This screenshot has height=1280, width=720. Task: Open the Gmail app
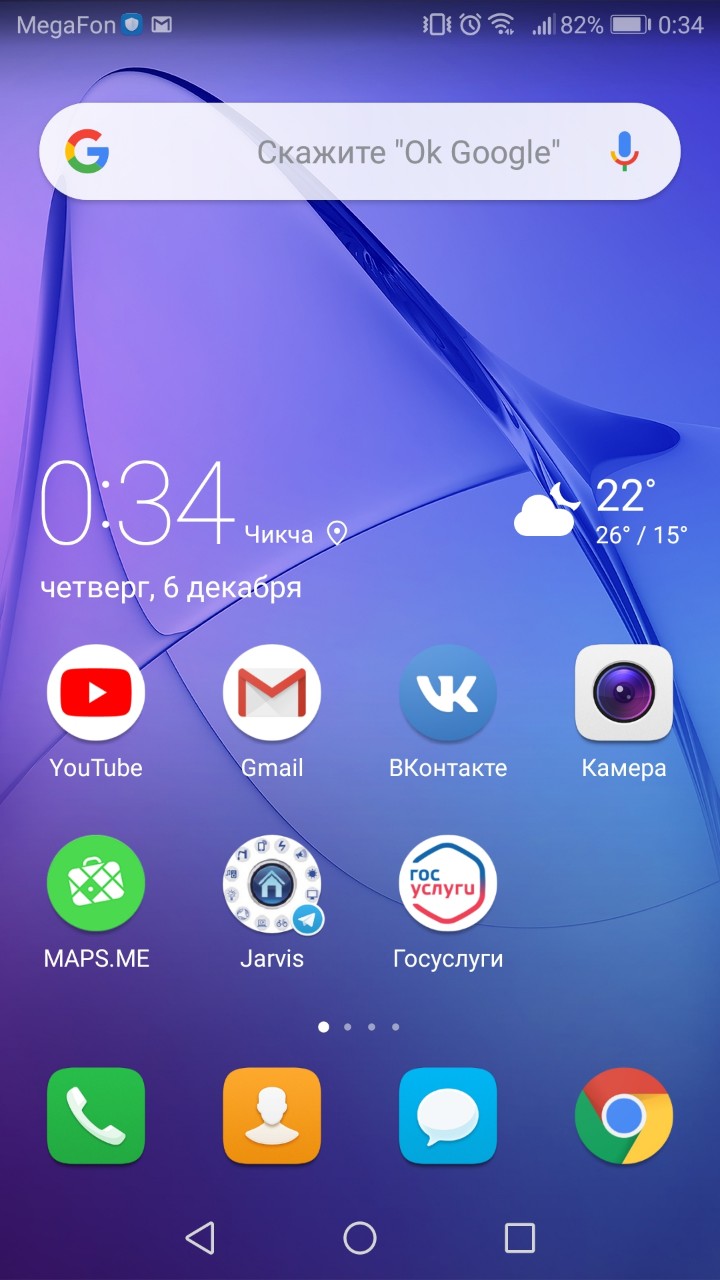272,693
